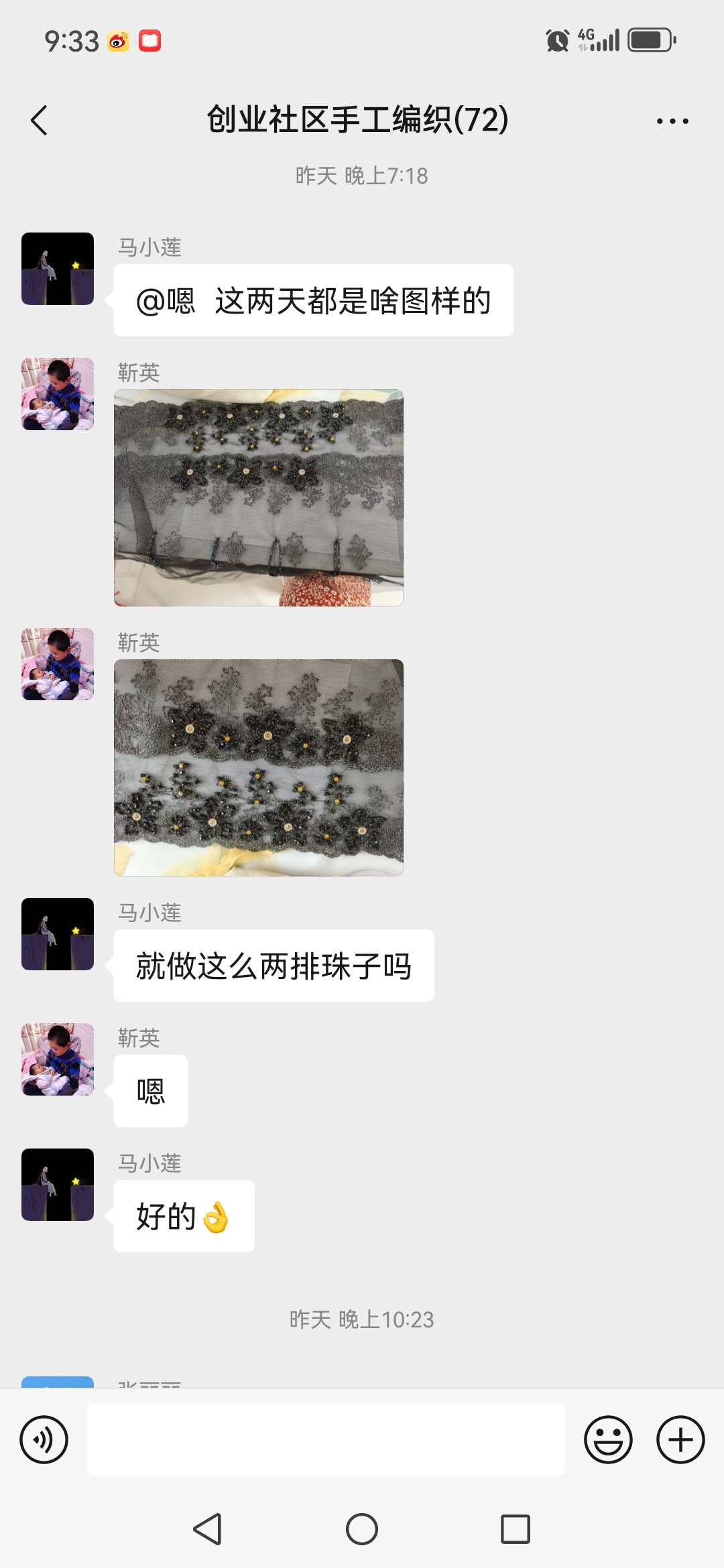Open recent apps with square button
This screenshot has width=724, height=1568.
(515, 1530)
